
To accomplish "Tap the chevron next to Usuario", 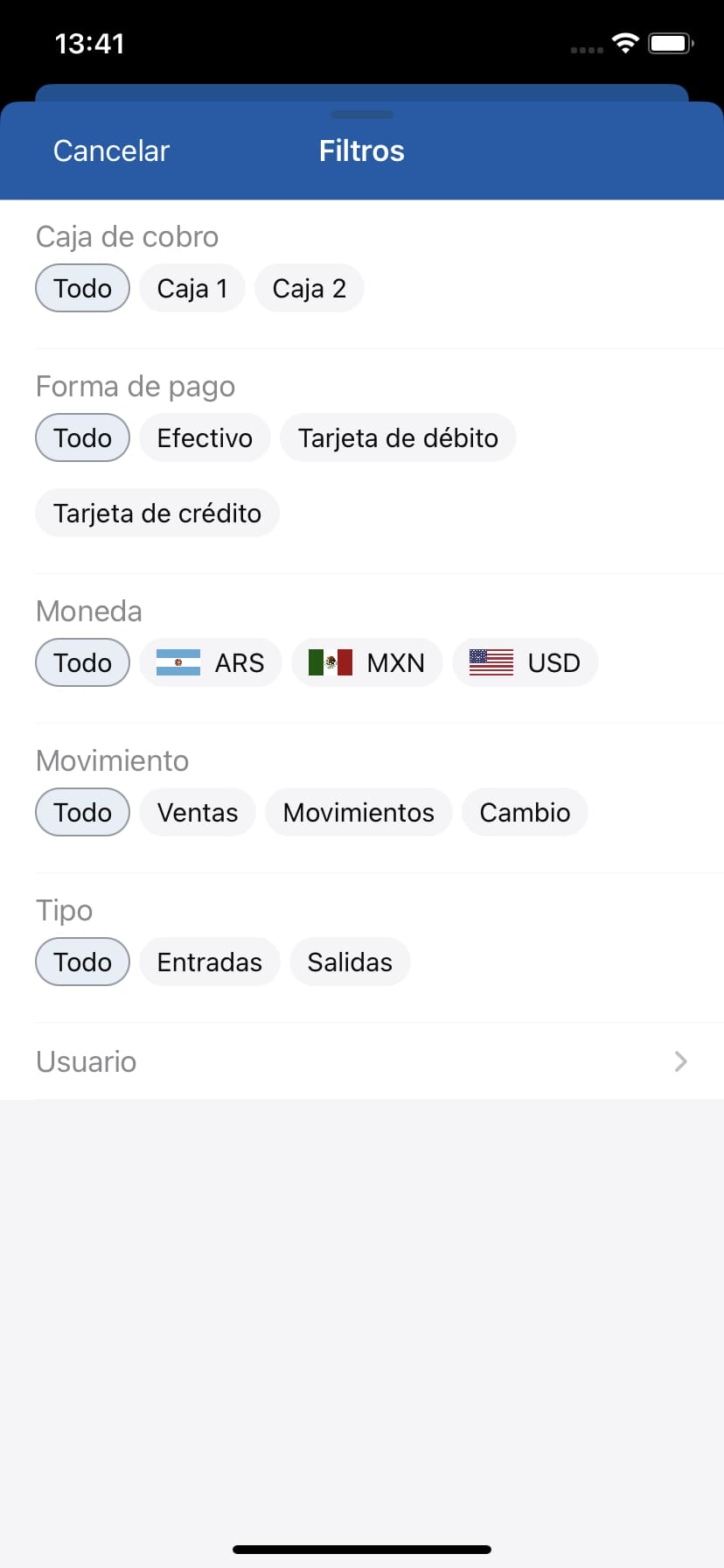I will point(680,1061).
